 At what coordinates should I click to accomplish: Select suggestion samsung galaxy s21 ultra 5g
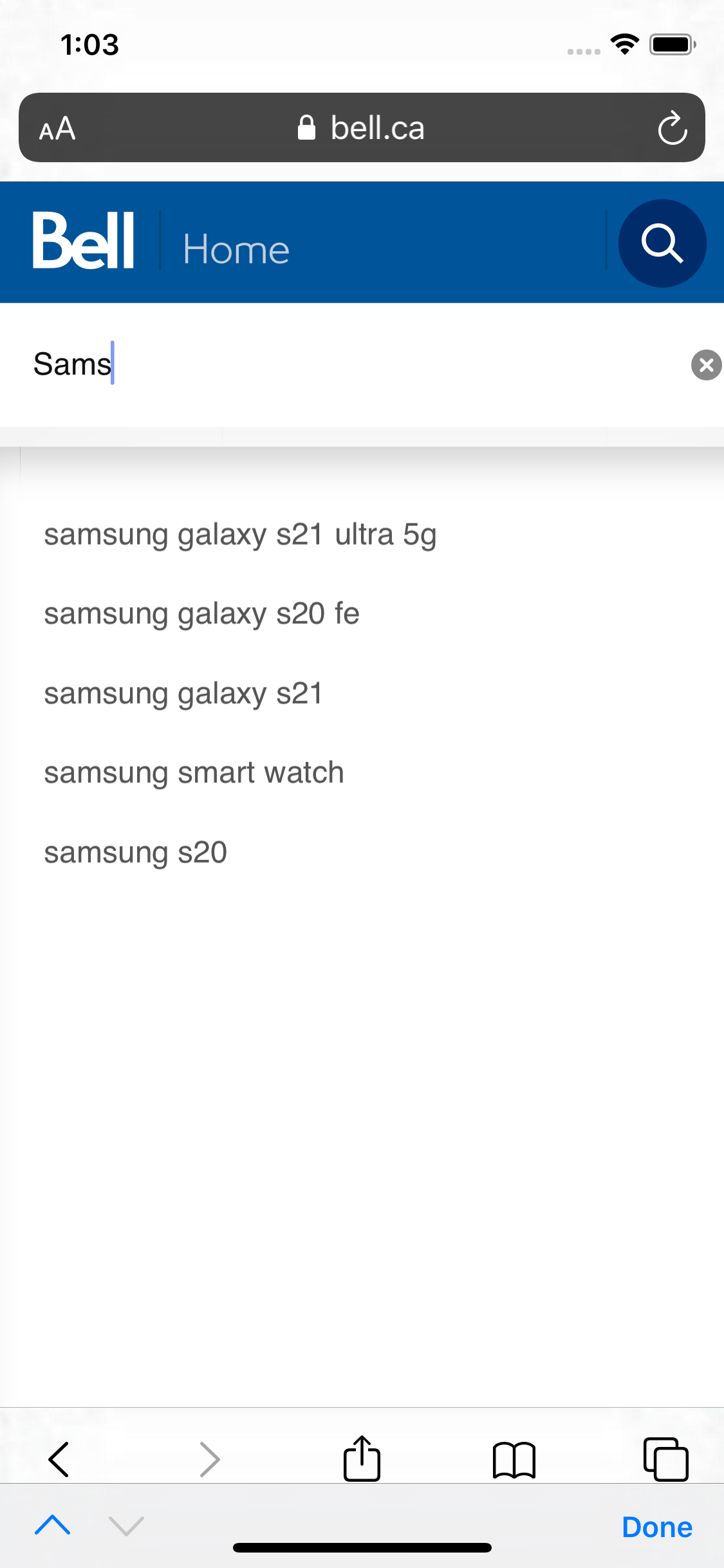pos(240,533)
